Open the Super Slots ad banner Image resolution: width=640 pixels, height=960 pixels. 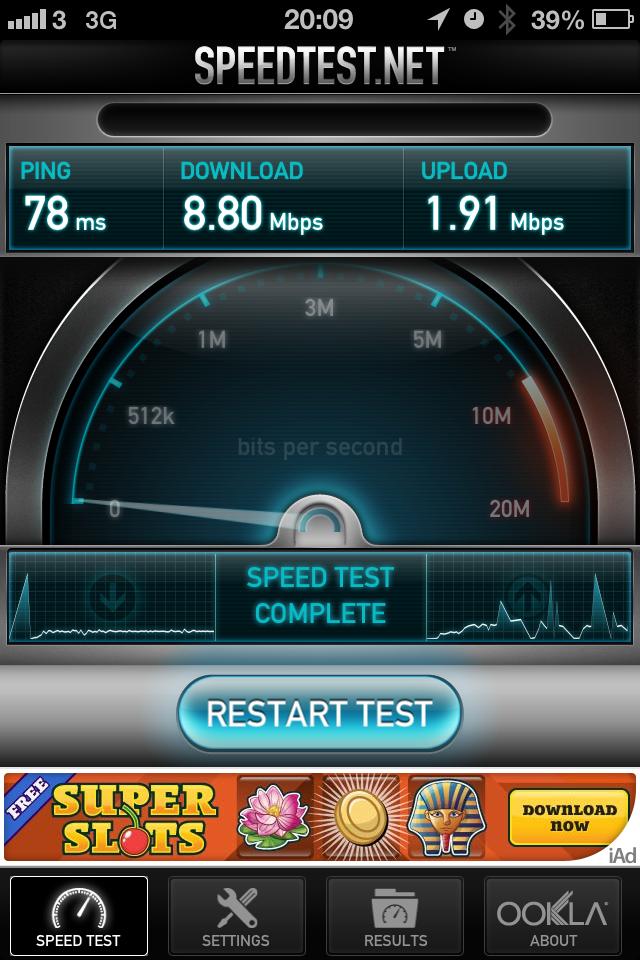click(x=250, y=817)
